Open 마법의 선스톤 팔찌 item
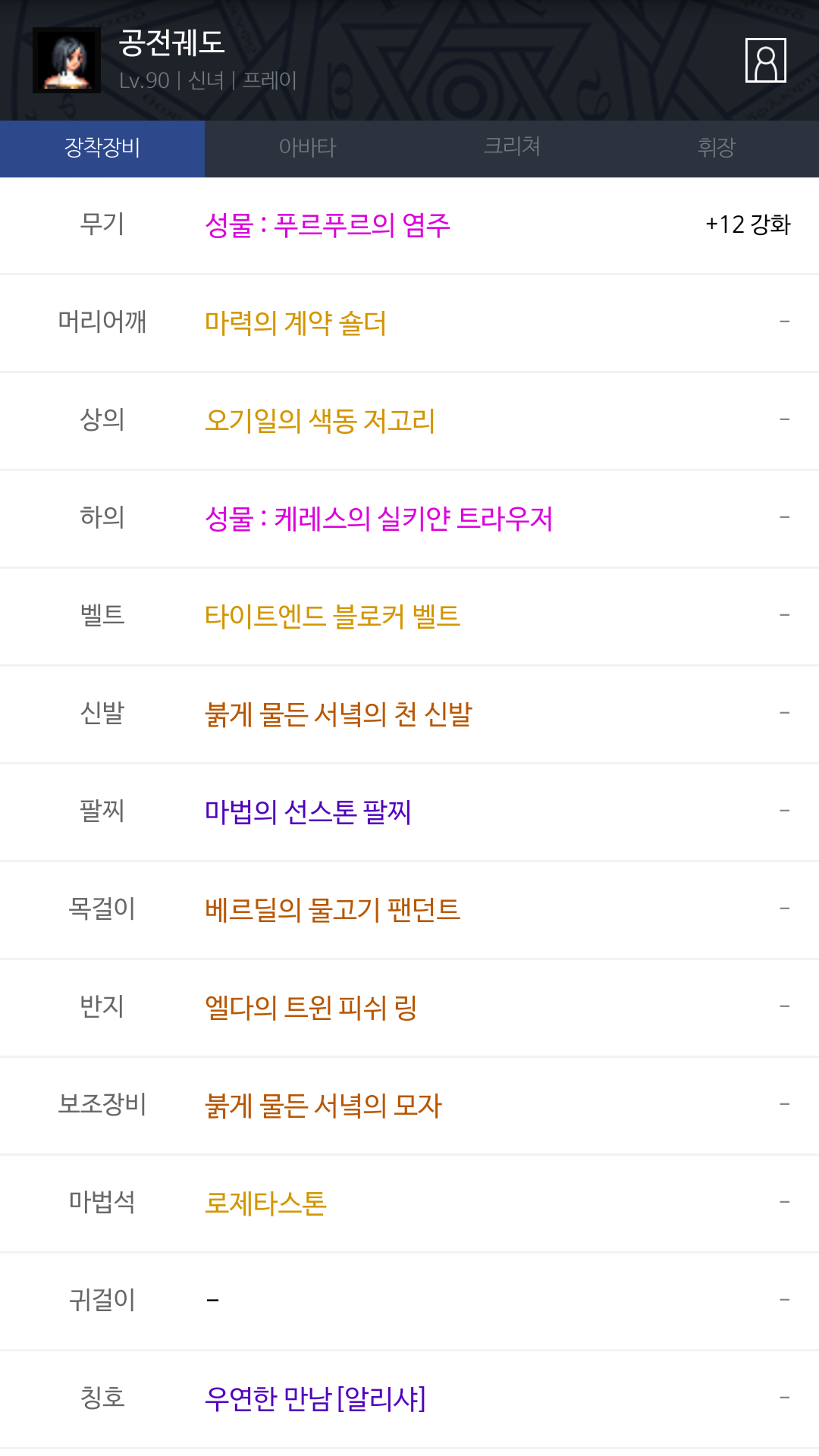The height and width of the screenshot is (1456, 819). coord(308,812)
